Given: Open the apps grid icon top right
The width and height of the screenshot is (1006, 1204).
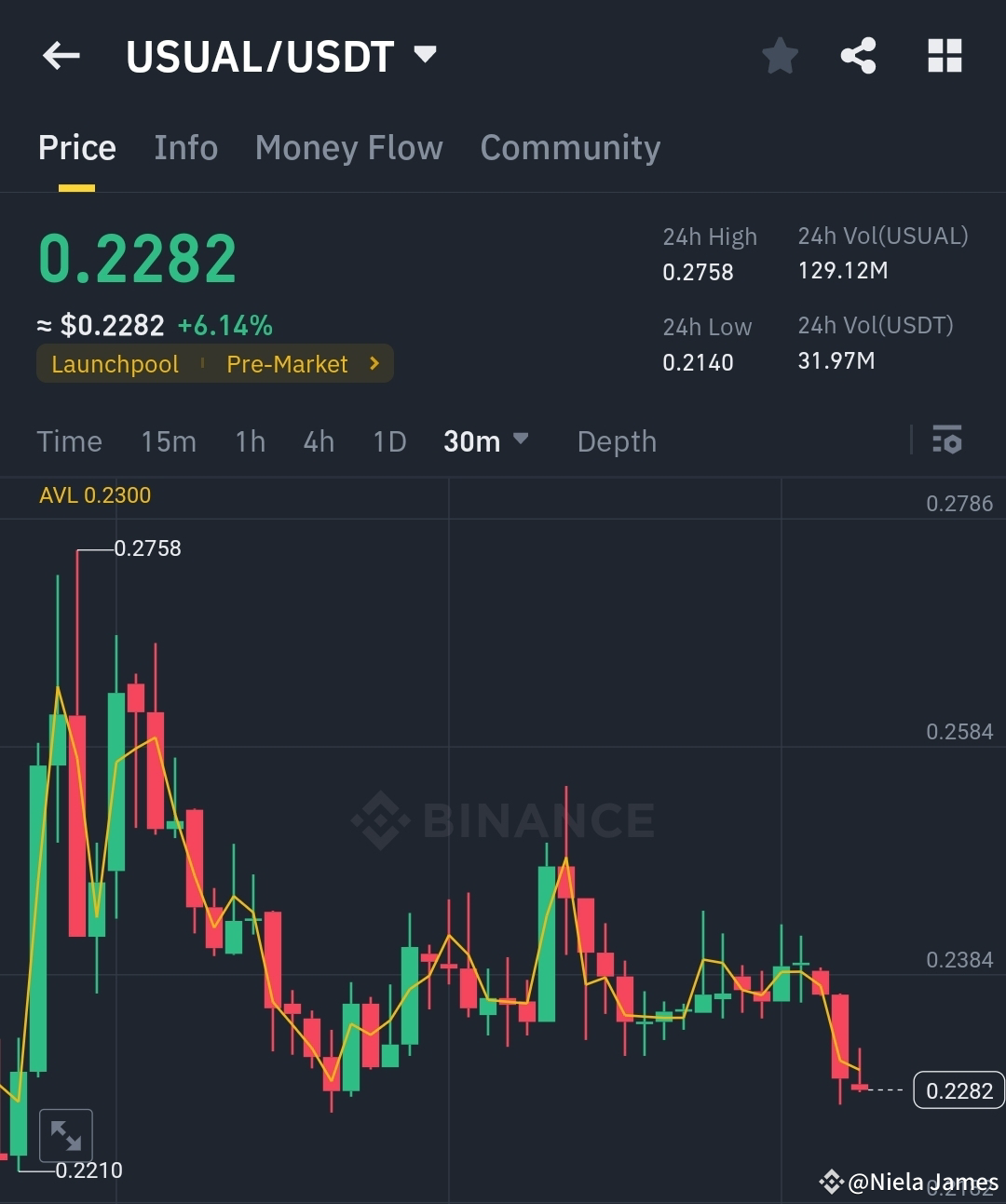Looking at the screenshot, I should click(945, 56).
